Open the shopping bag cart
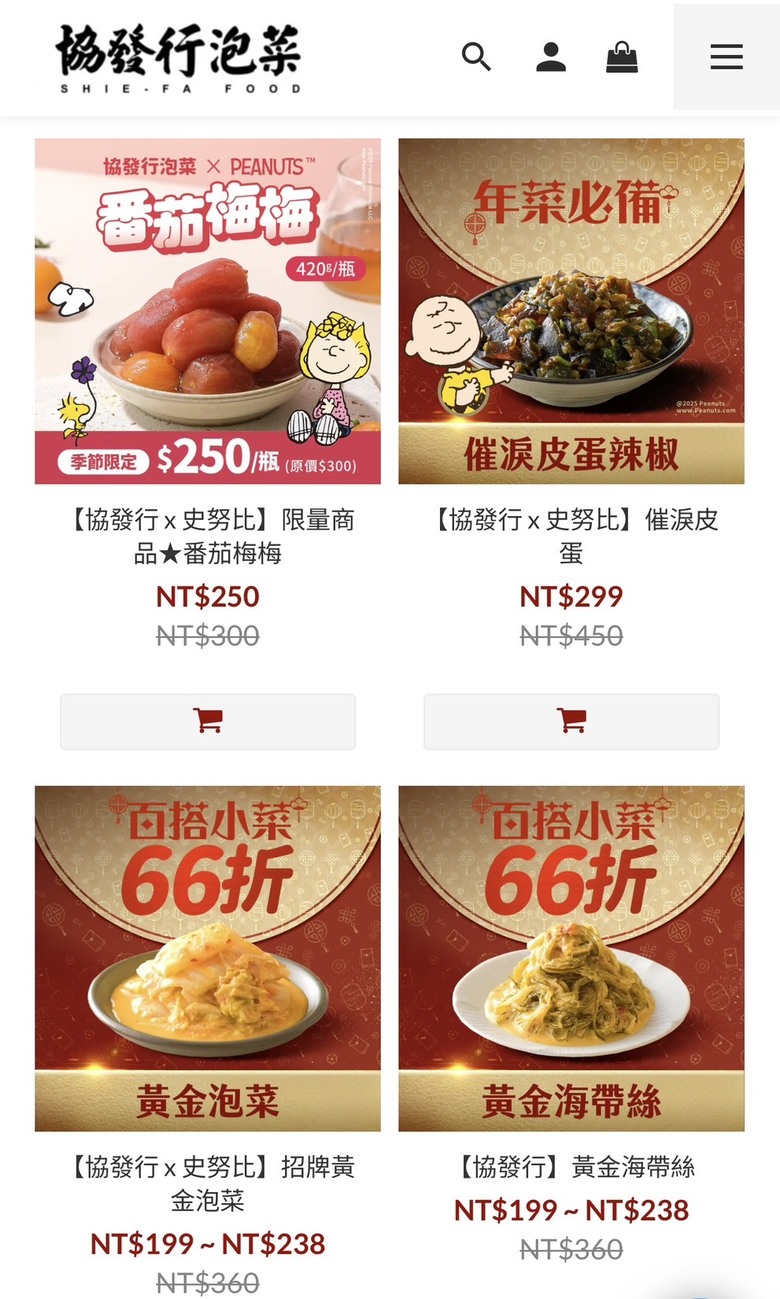This screenshot has height=1299, width=780. [x=622, y=57]
